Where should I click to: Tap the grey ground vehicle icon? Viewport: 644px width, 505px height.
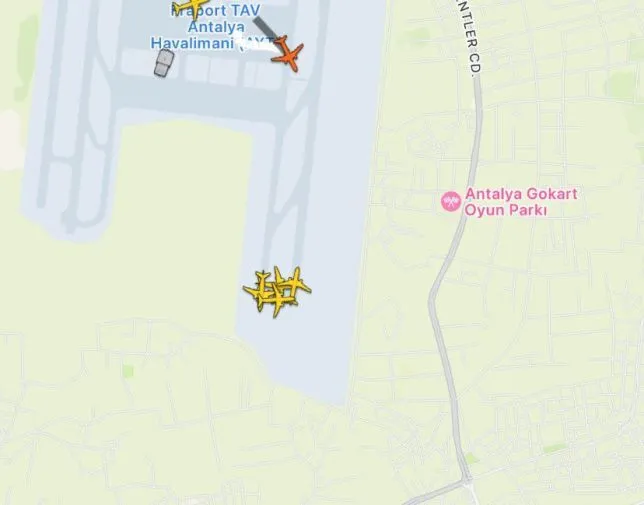coord(163,64)
